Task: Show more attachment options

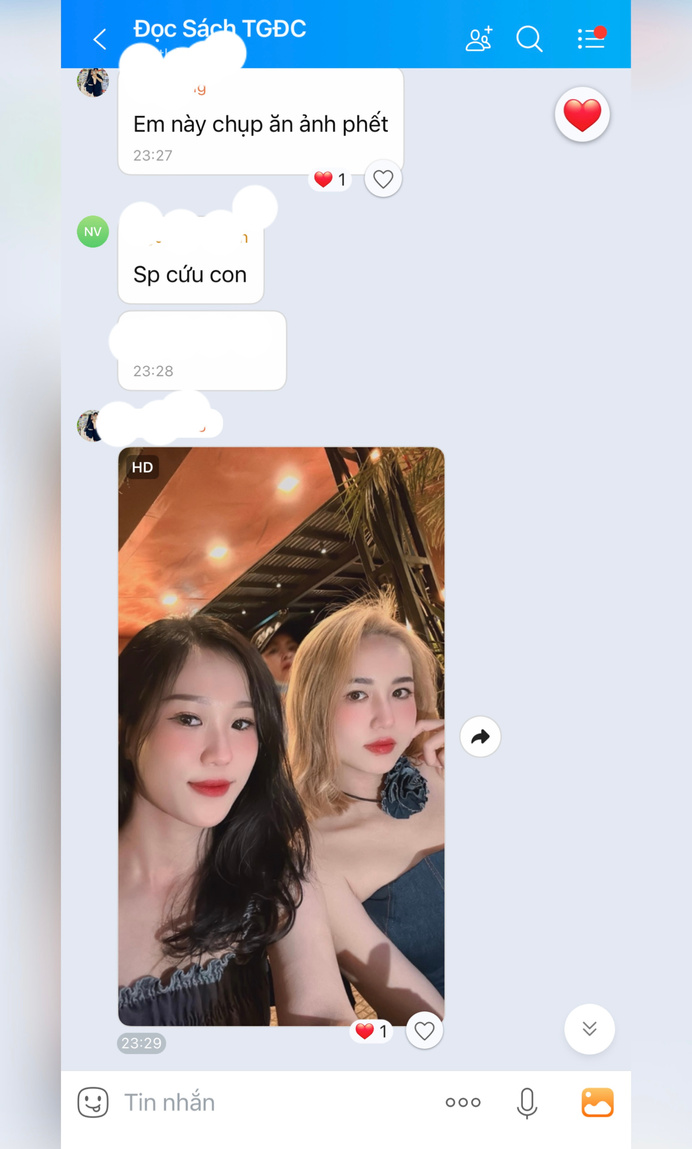Action: click(463, 1102)
